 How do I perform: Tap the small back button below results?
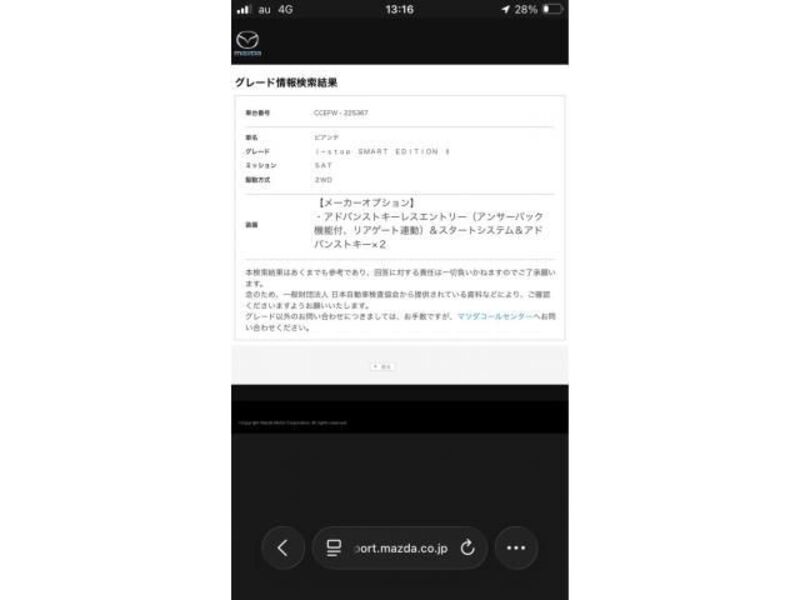383,366
